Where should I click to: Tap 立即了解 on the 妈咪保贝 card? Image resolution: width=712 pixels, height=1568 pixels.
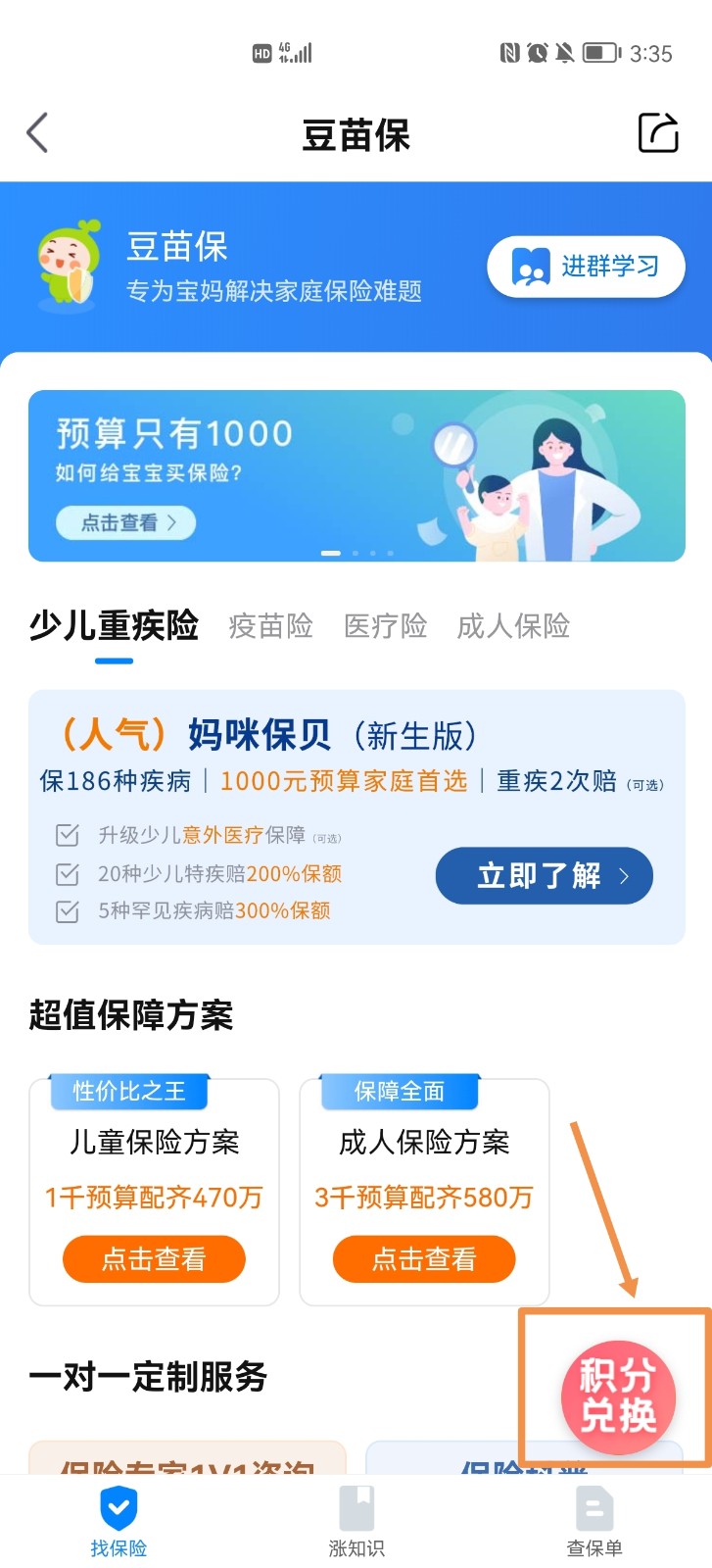point(544,875)
